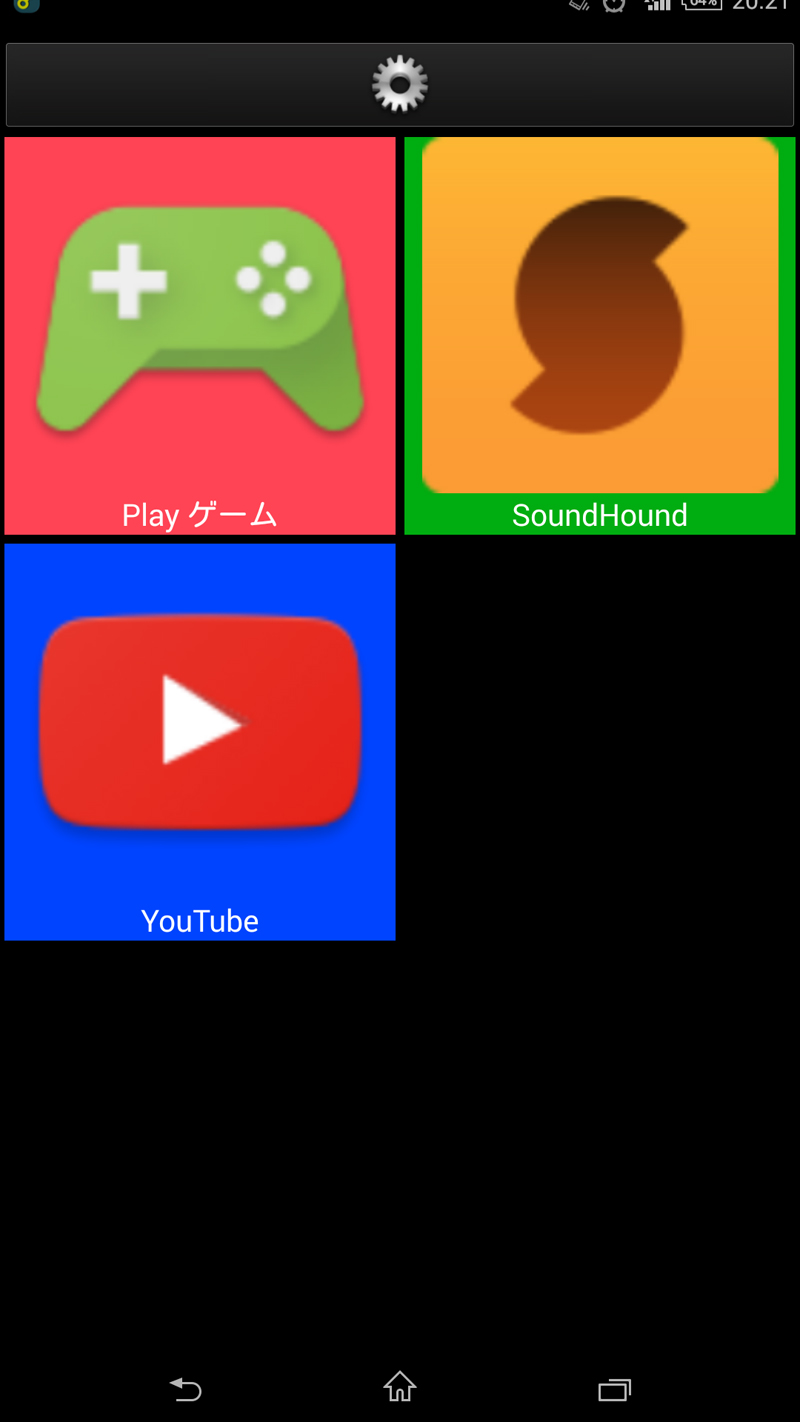Open the recent apps view
Viewport: 800px width, 1422px height.
click(x=614, y=1389)
